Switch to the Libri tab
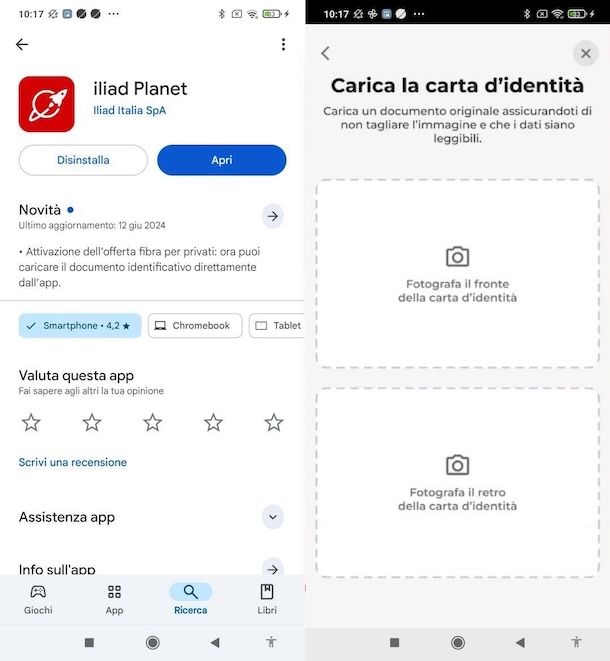610x661 pixels. pos(267,599)
